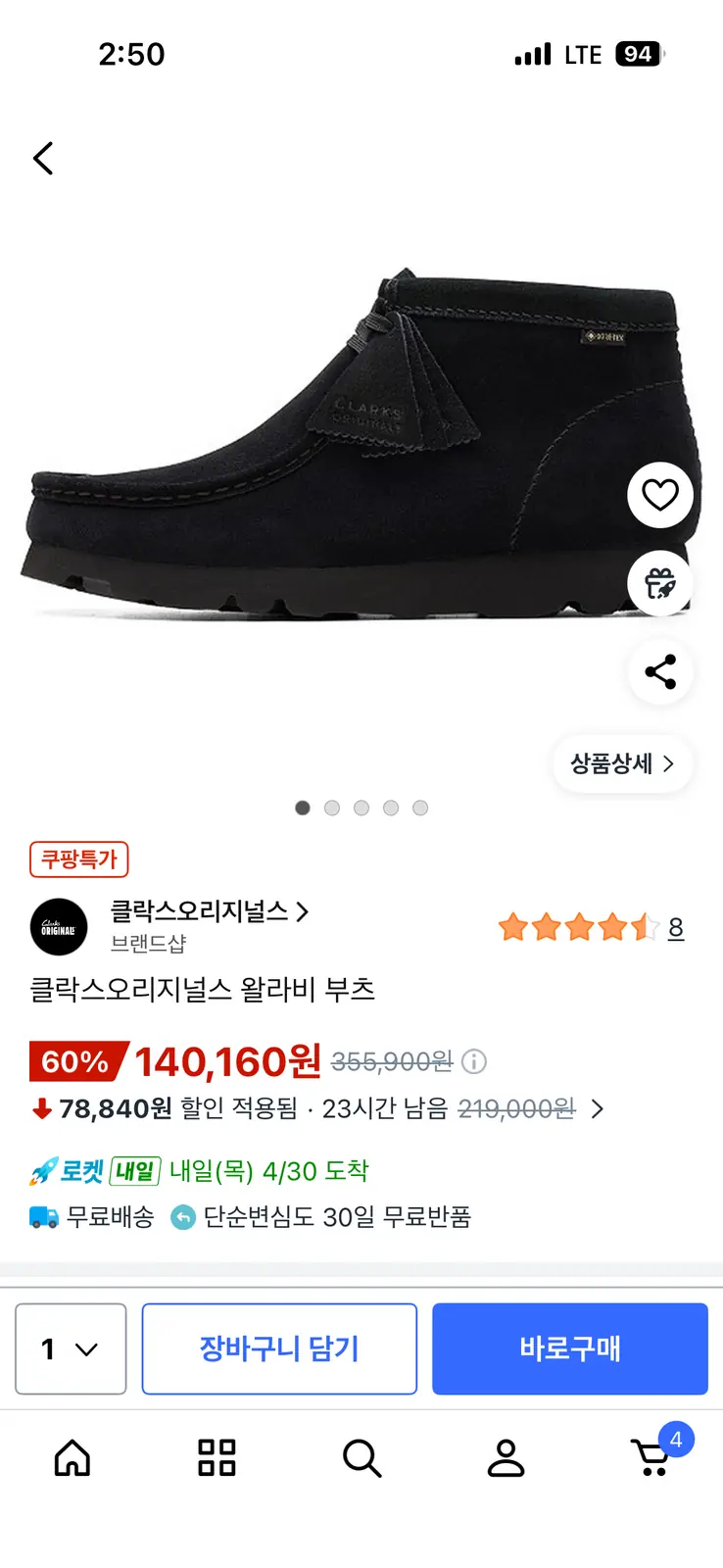Open my profile tab
This screenshot has width=723, height=1568.
click(x=506, y=1458)
